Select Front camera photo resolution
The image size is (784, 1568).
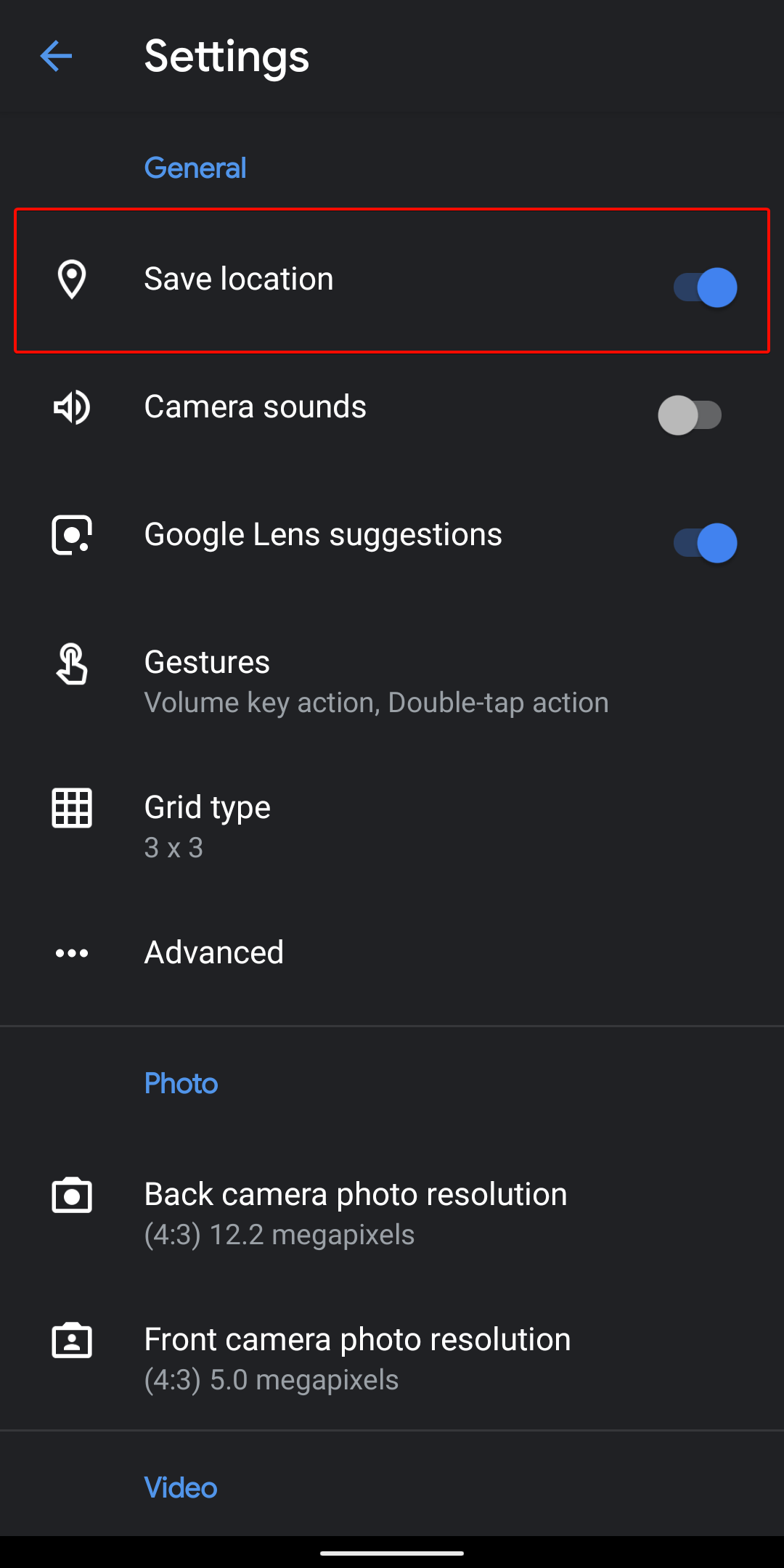392,1358
